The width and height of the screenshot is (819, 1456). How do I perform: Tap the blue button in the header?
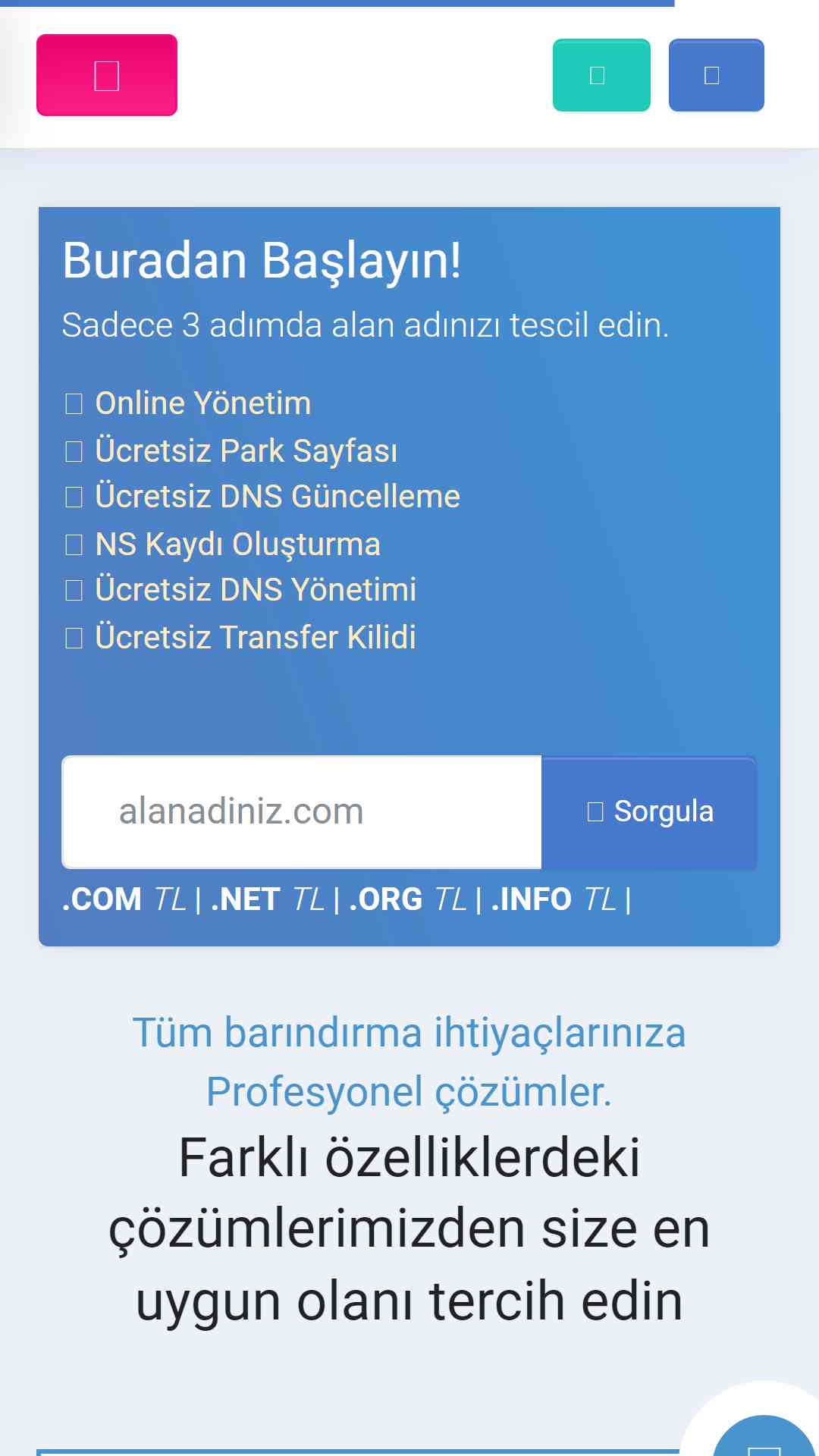tap(717, 75)
